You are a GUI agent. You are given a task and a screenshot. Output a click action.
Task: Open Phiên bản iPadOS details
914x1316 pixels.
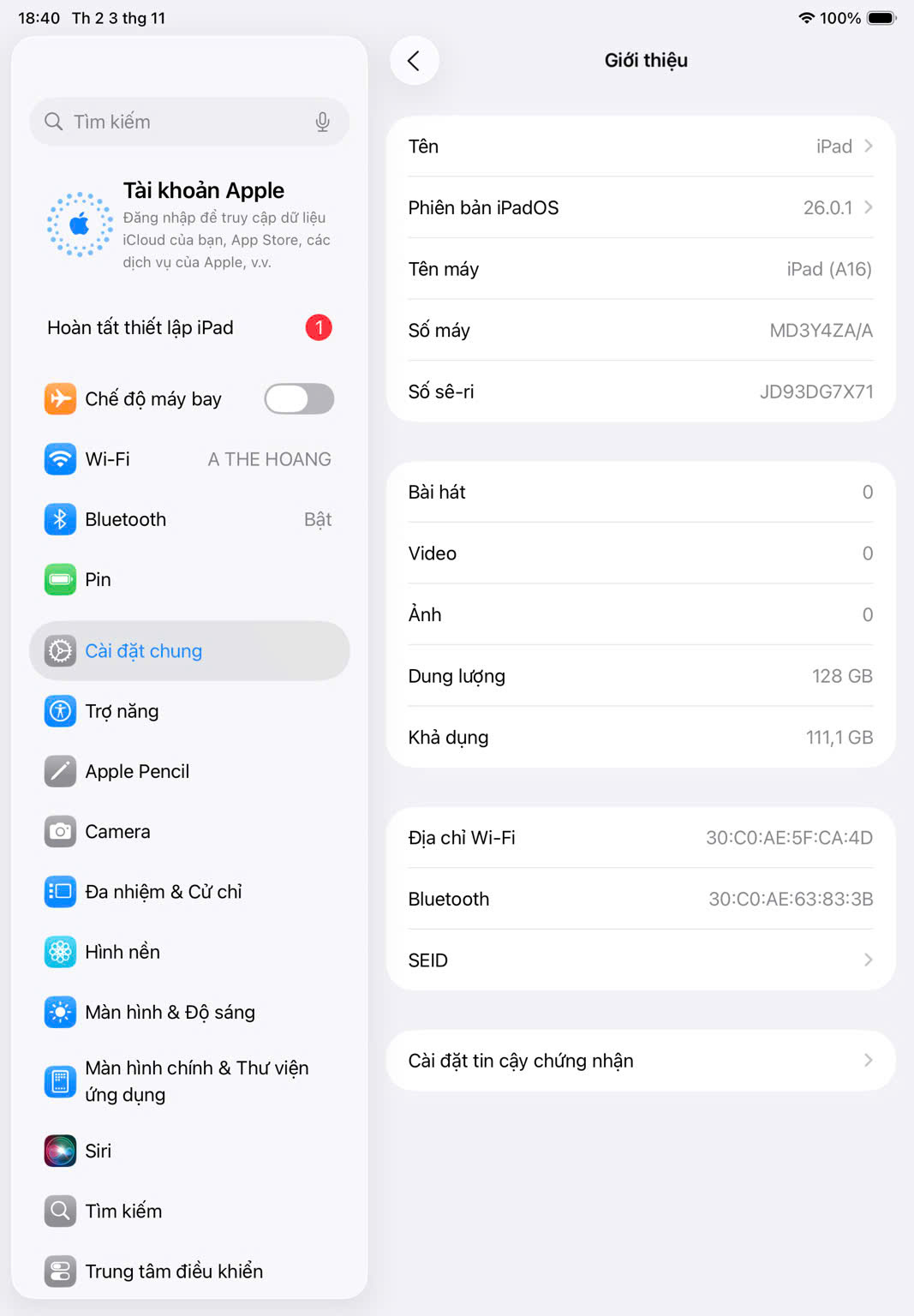pos(640,207)
